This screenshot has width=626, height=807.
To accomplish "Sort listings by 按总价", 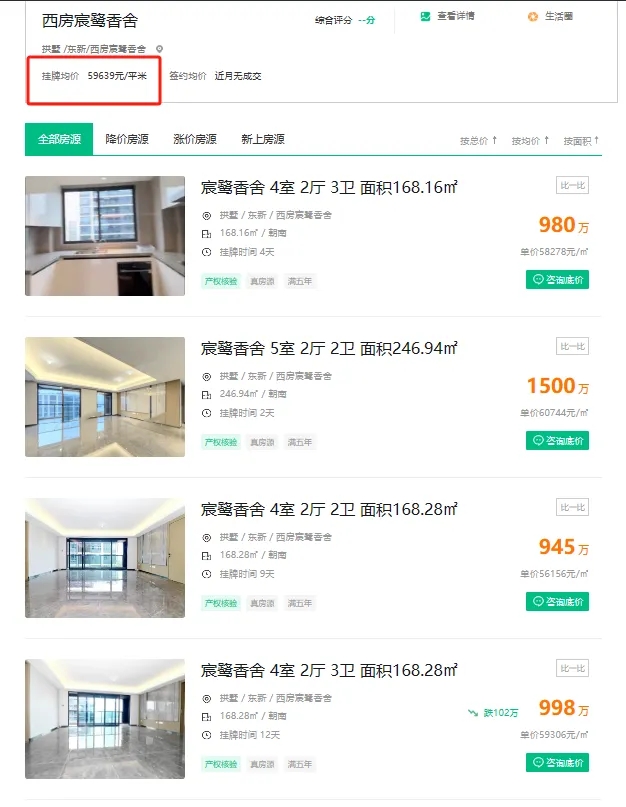I will 478,141.
